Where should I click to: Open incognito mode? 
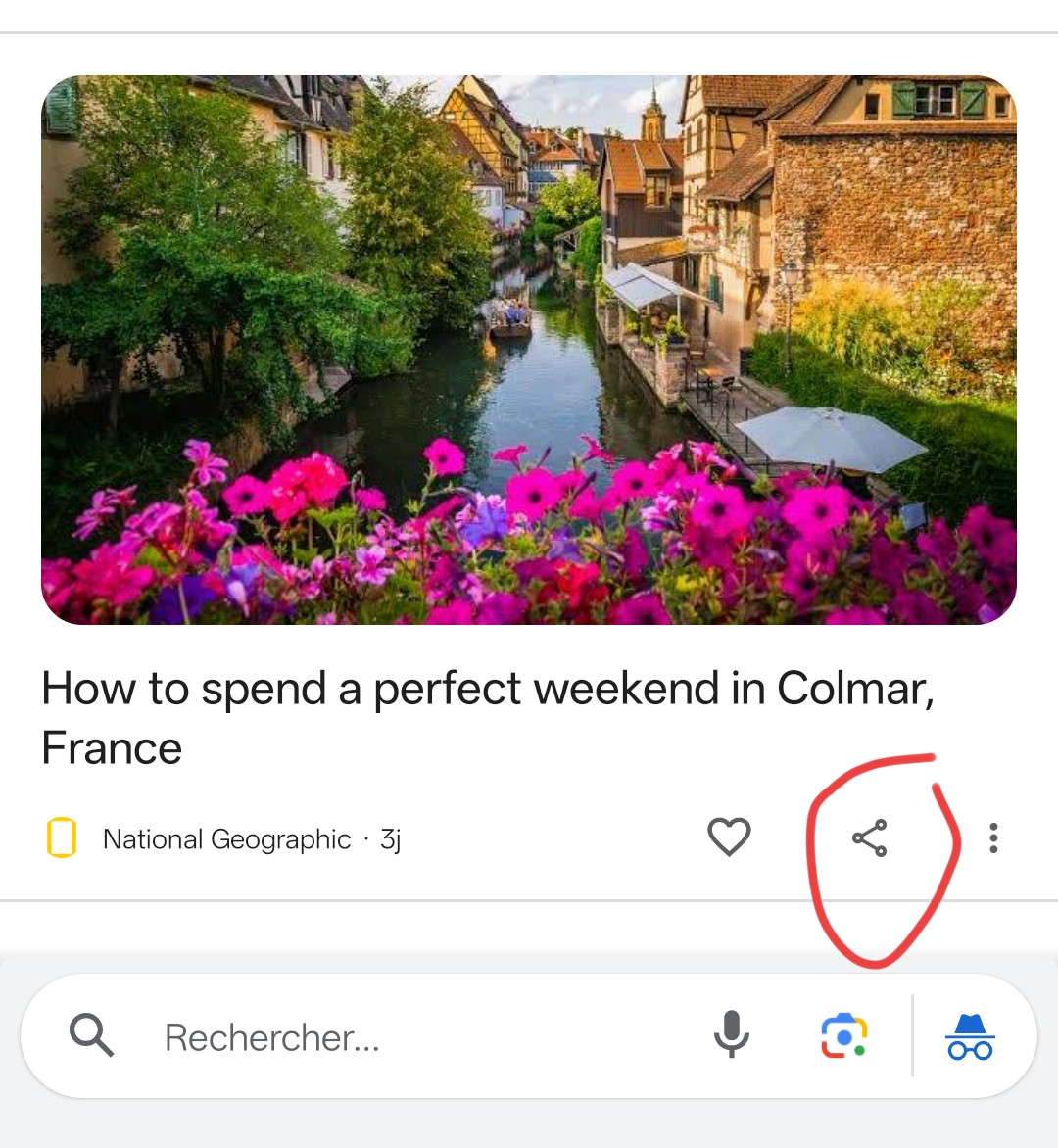pyautogui.click(x=970, y=1036)
